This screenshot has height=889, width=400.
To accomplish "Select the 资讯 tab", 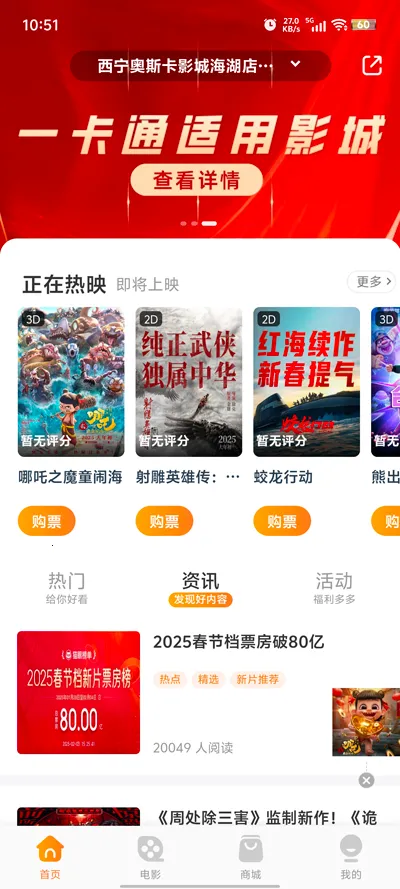I will (x=201, y=589).
